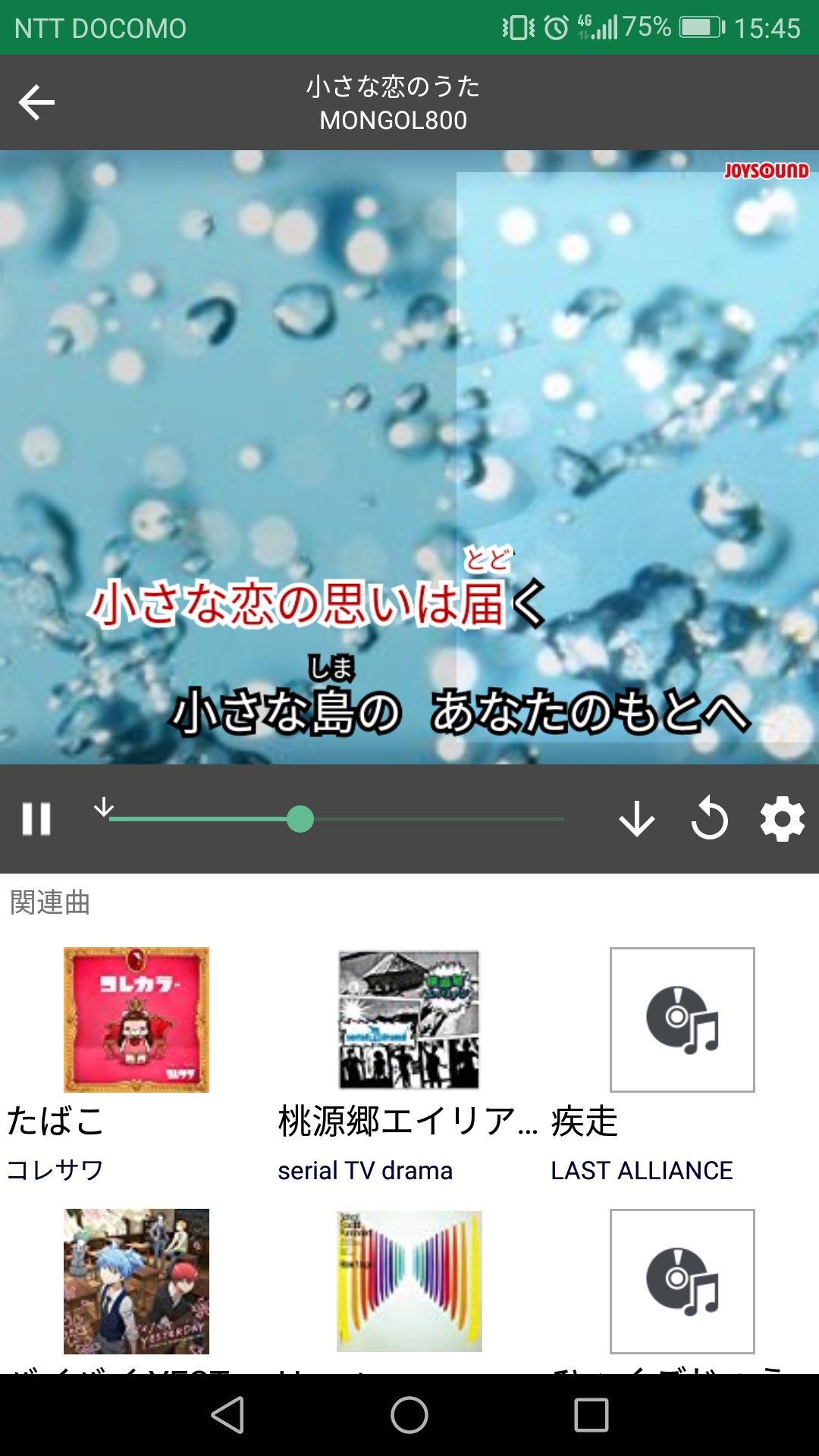This screenshot has height=1456, width=819.
Task: Tap the karaoke video area
Action: pos(409,457)
